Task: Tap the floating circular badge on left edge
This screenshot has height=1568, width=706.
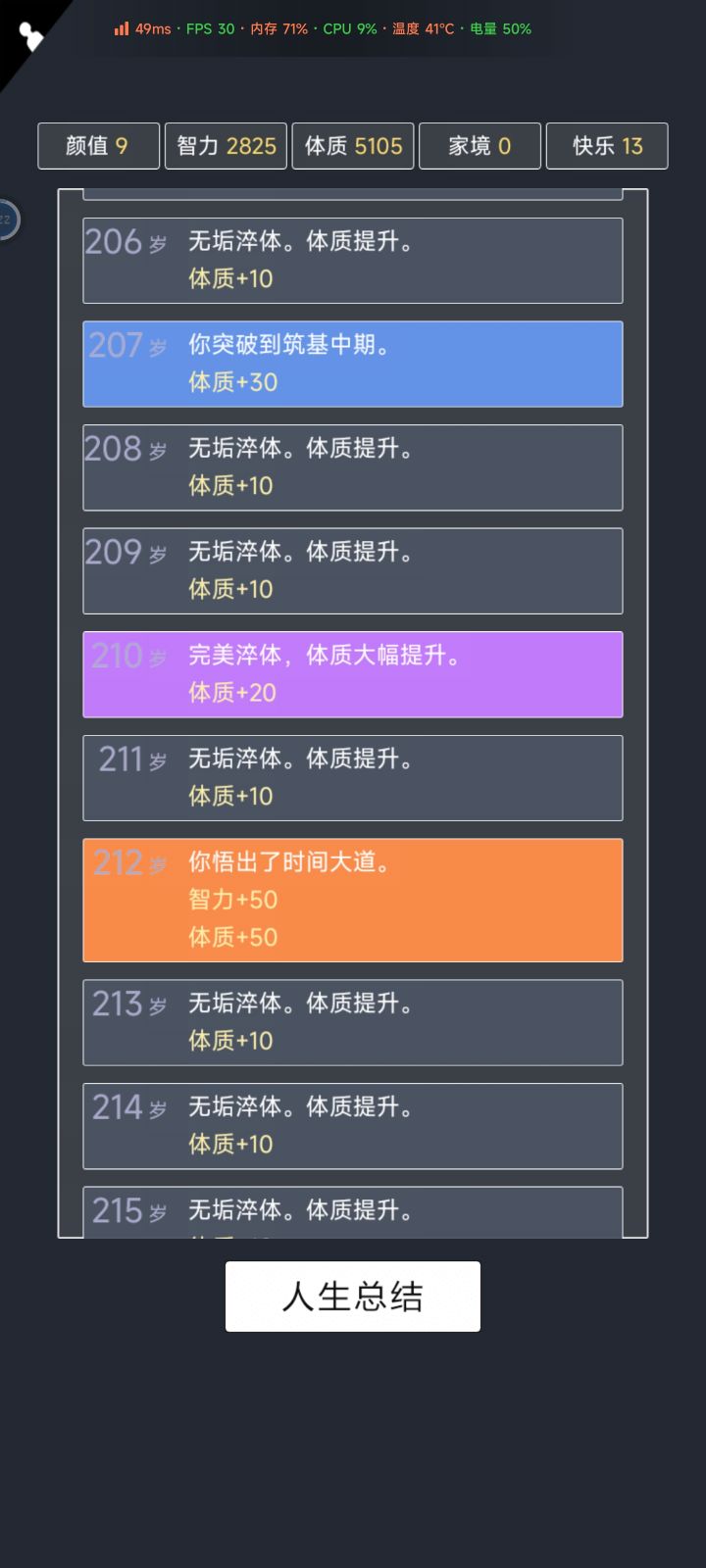Action: (x=8, y=220)
